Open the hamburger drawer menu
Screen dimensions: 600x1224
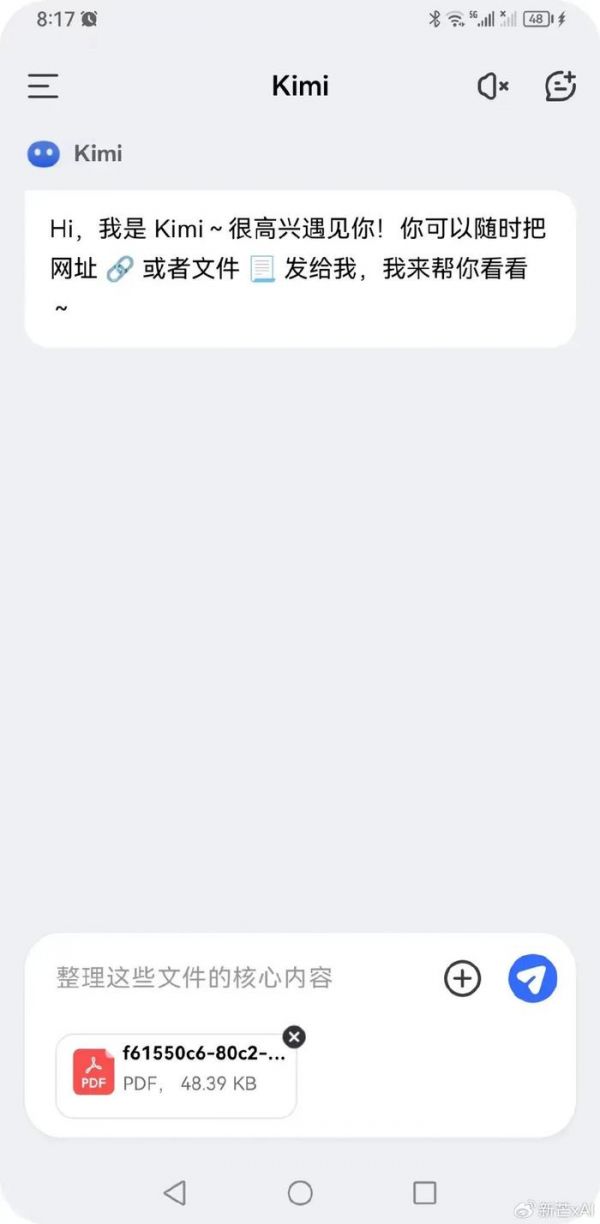[x=43, y=86]
